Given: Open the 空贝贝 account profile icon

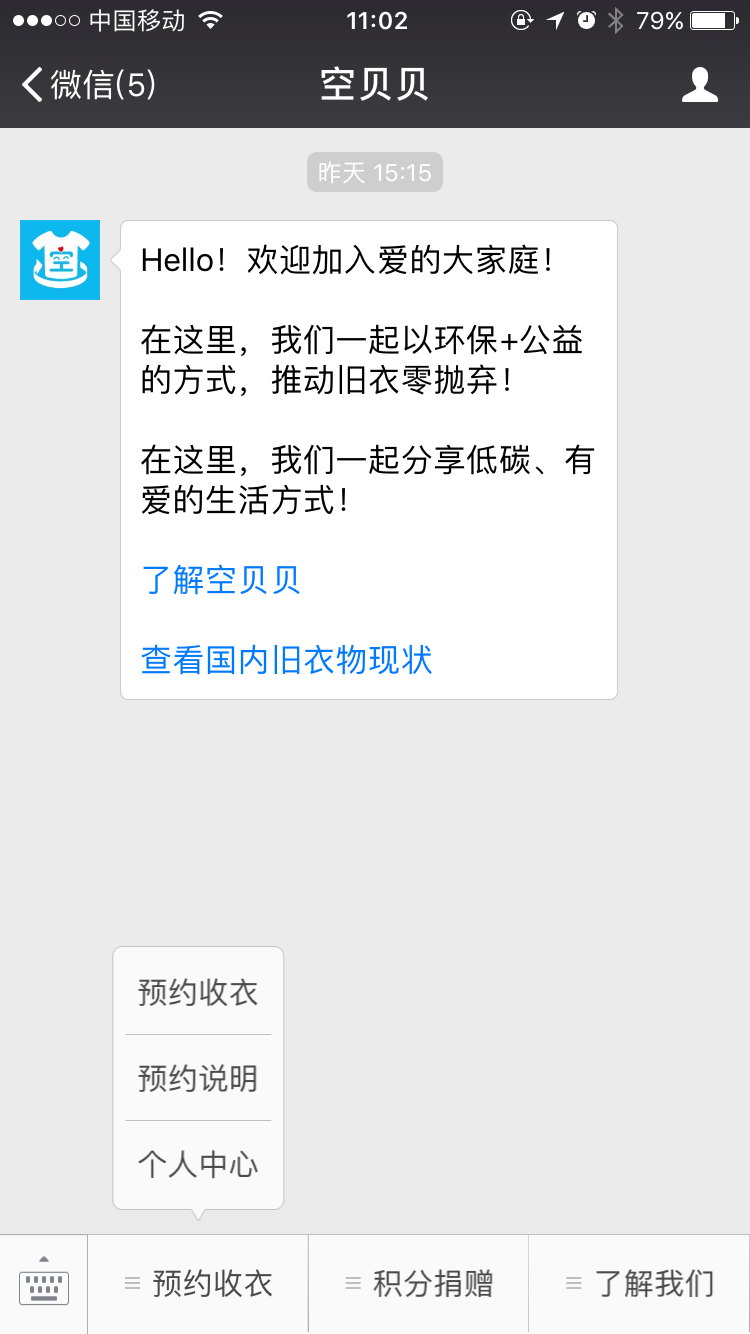Looking at the screenshot, I should pos(699,85).
